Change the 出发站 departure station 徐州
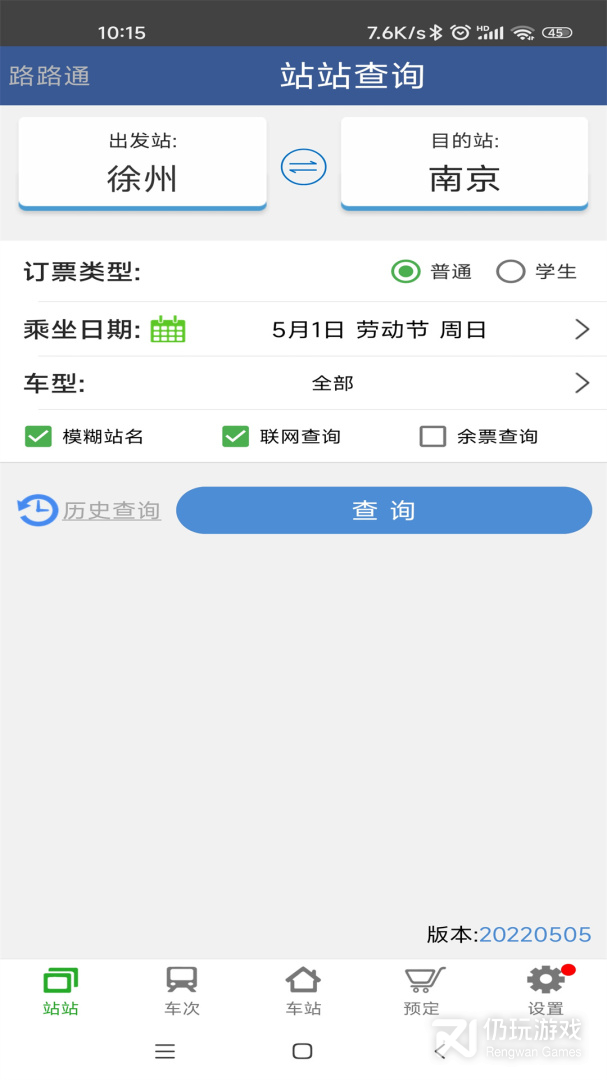The width and height of the screenshot is (607, 1080). click(142, 164)
